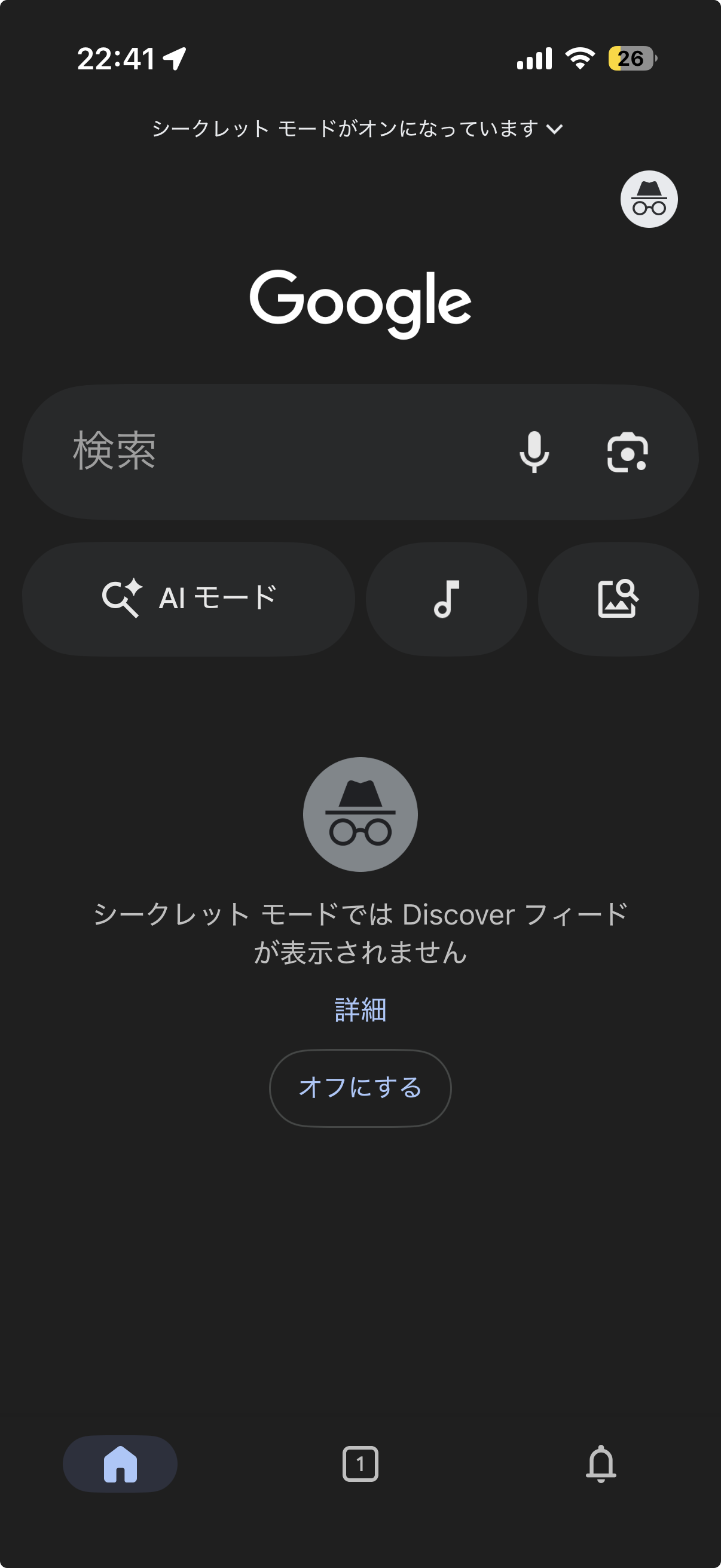This screenshot has height=1568, width=721.
Task: Go to the Home tab
Action: click(121, 1463)
